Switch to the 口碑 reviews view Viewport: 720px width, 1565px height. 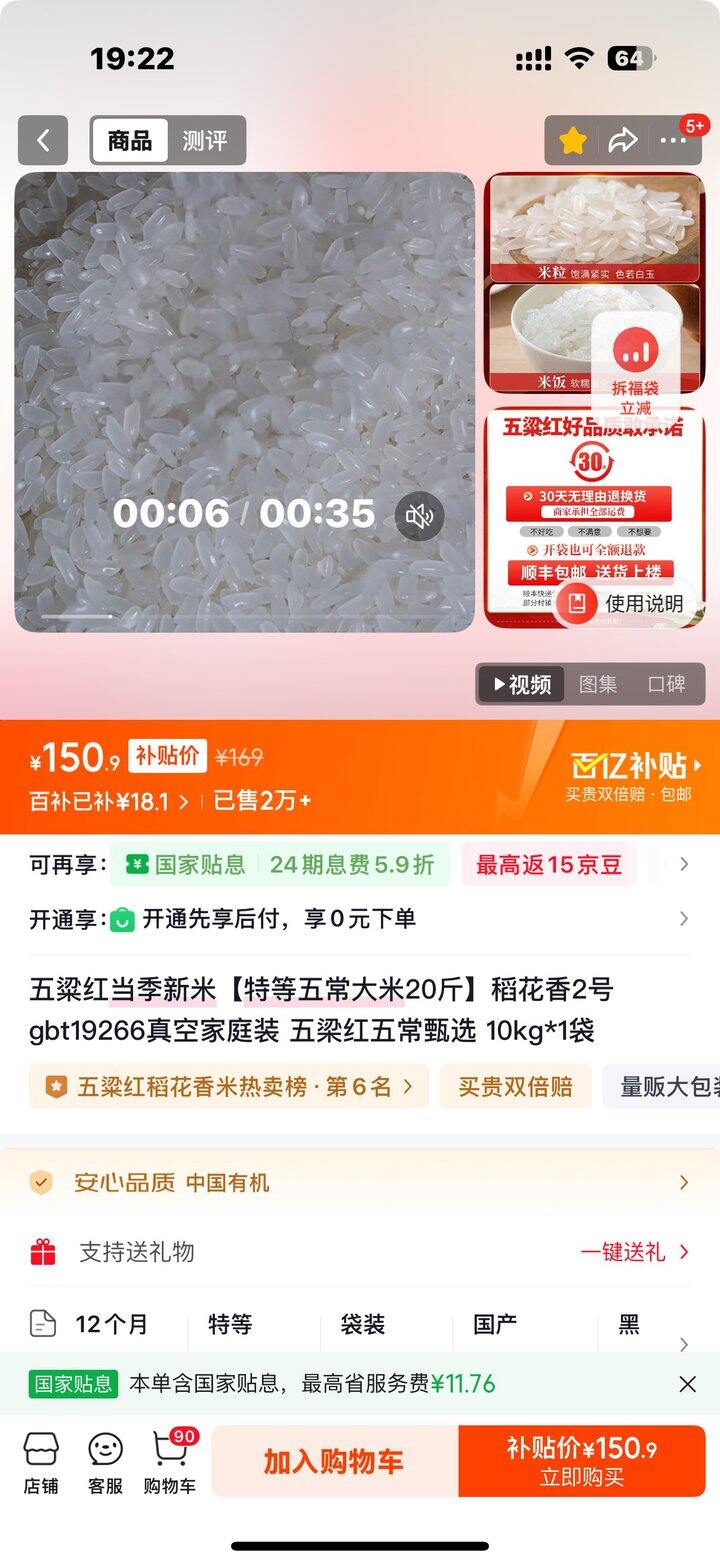(x=666, y=684)
